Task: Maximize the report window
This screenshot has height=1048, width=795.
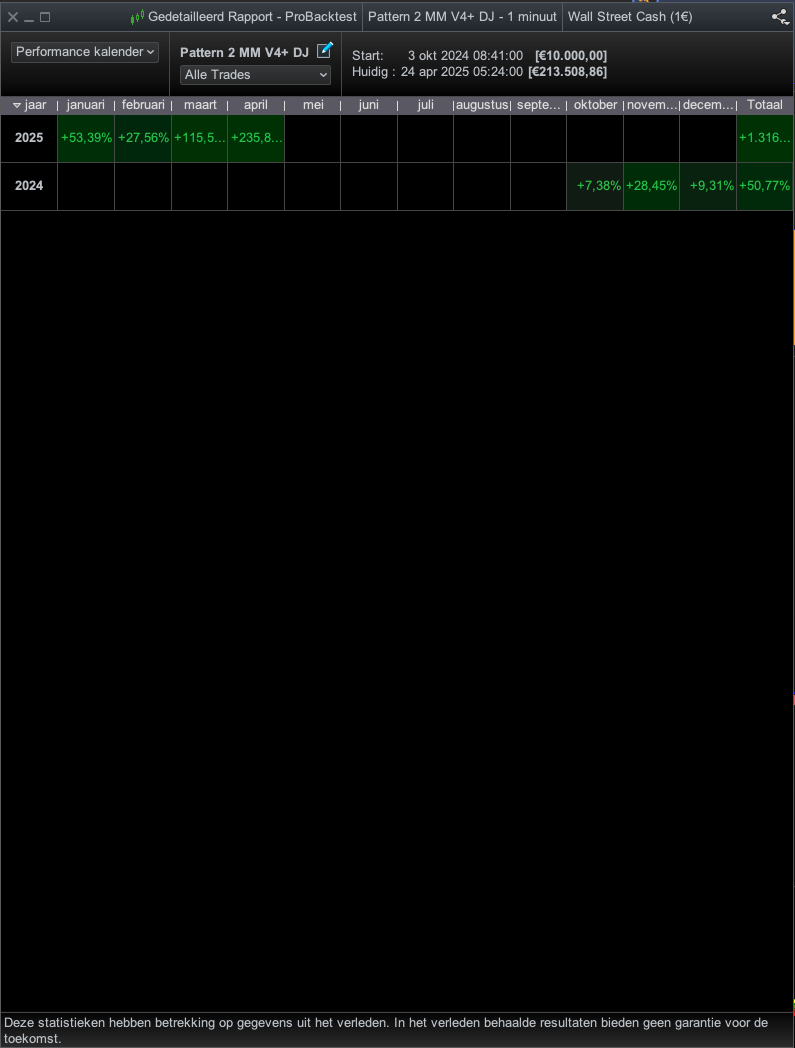Action: pyautogui.click(x=45, y=17)
